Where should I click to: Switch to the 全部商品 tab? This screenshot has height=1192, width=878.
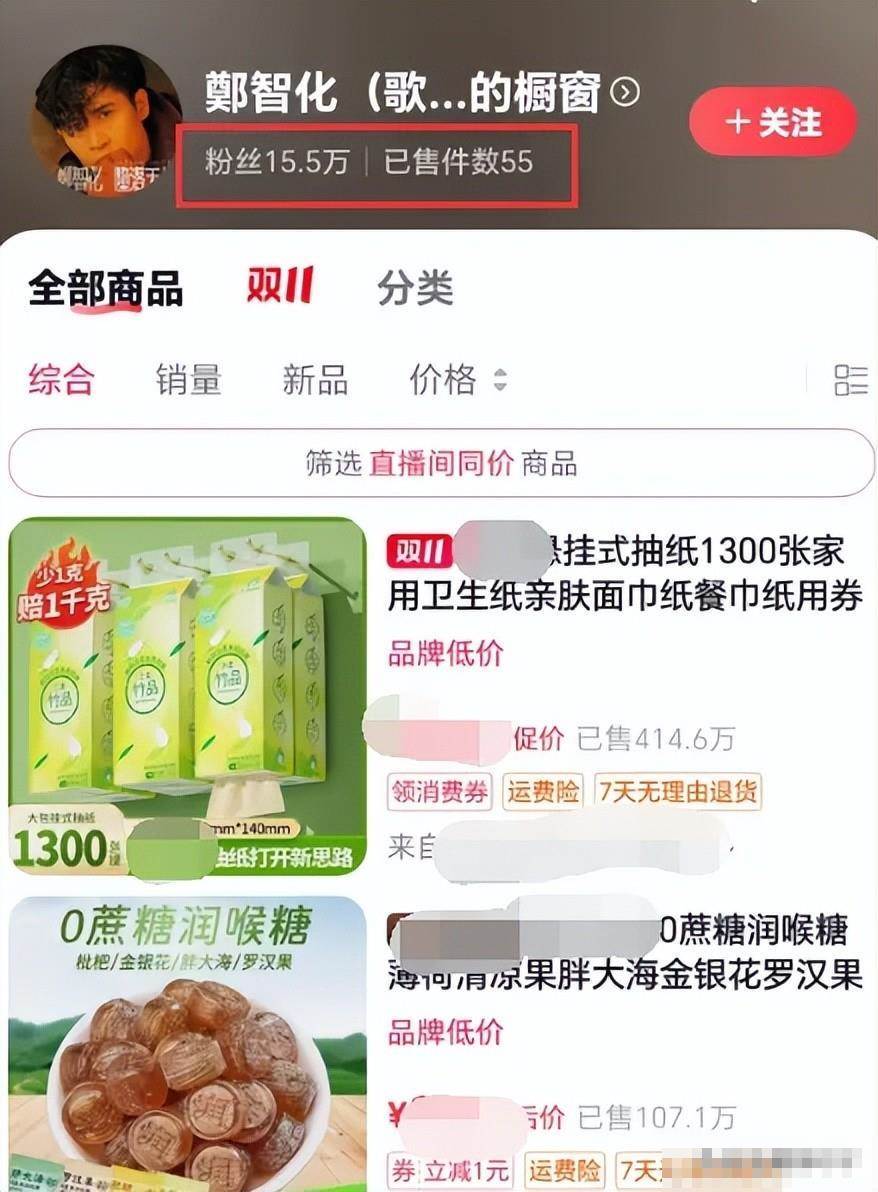coord(105,289)
